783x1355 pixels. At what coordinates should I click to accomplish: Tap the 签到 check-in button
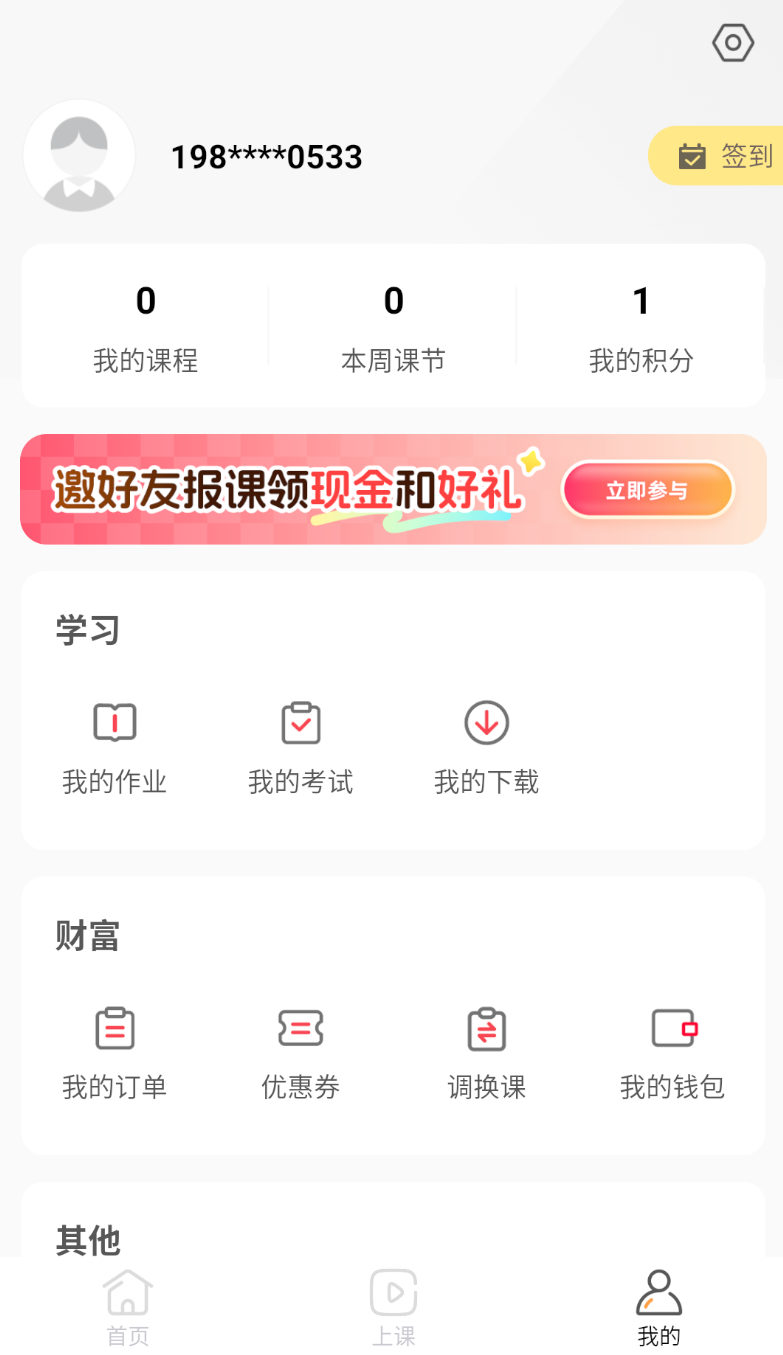click(720, 155)
